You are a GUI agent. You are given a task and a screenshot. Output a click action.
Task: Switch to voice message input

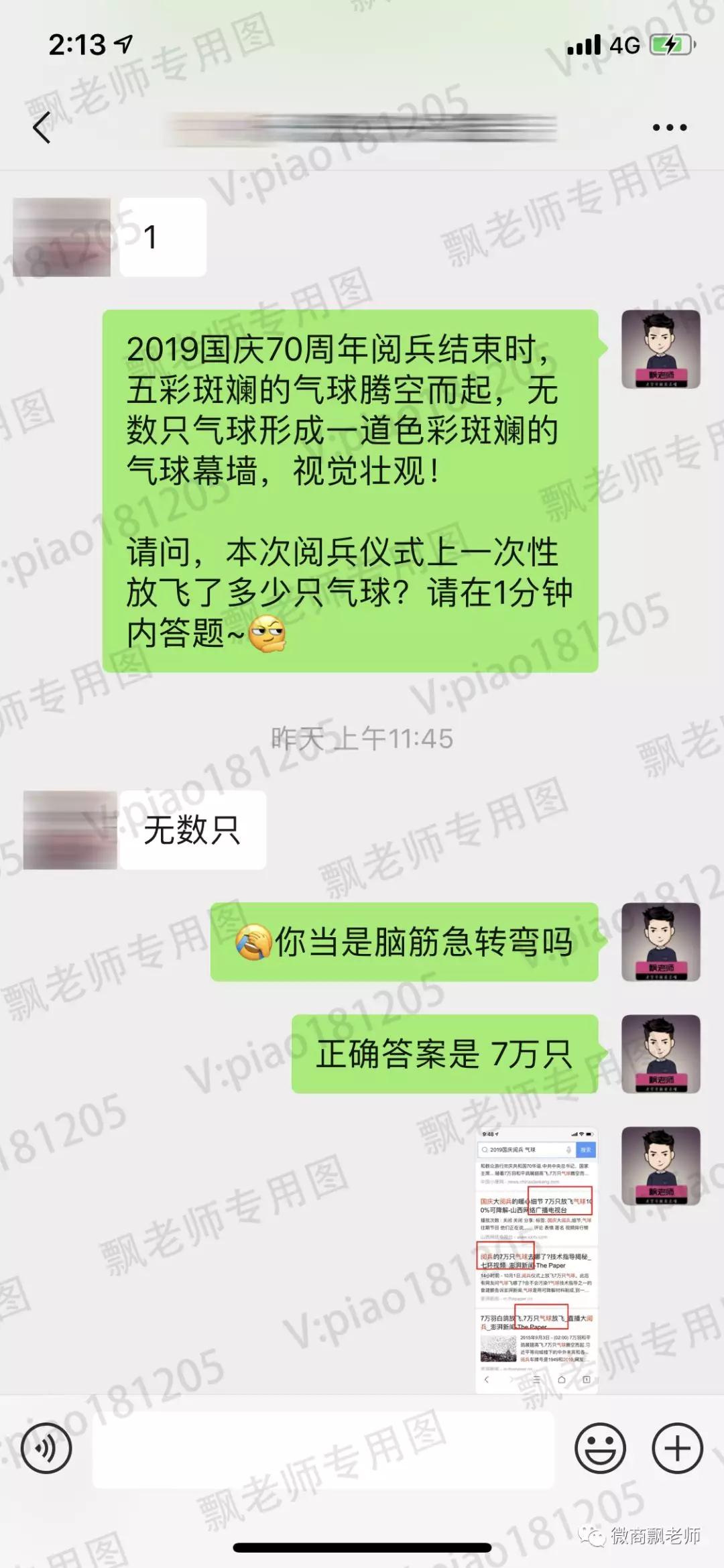[46, 1448]
